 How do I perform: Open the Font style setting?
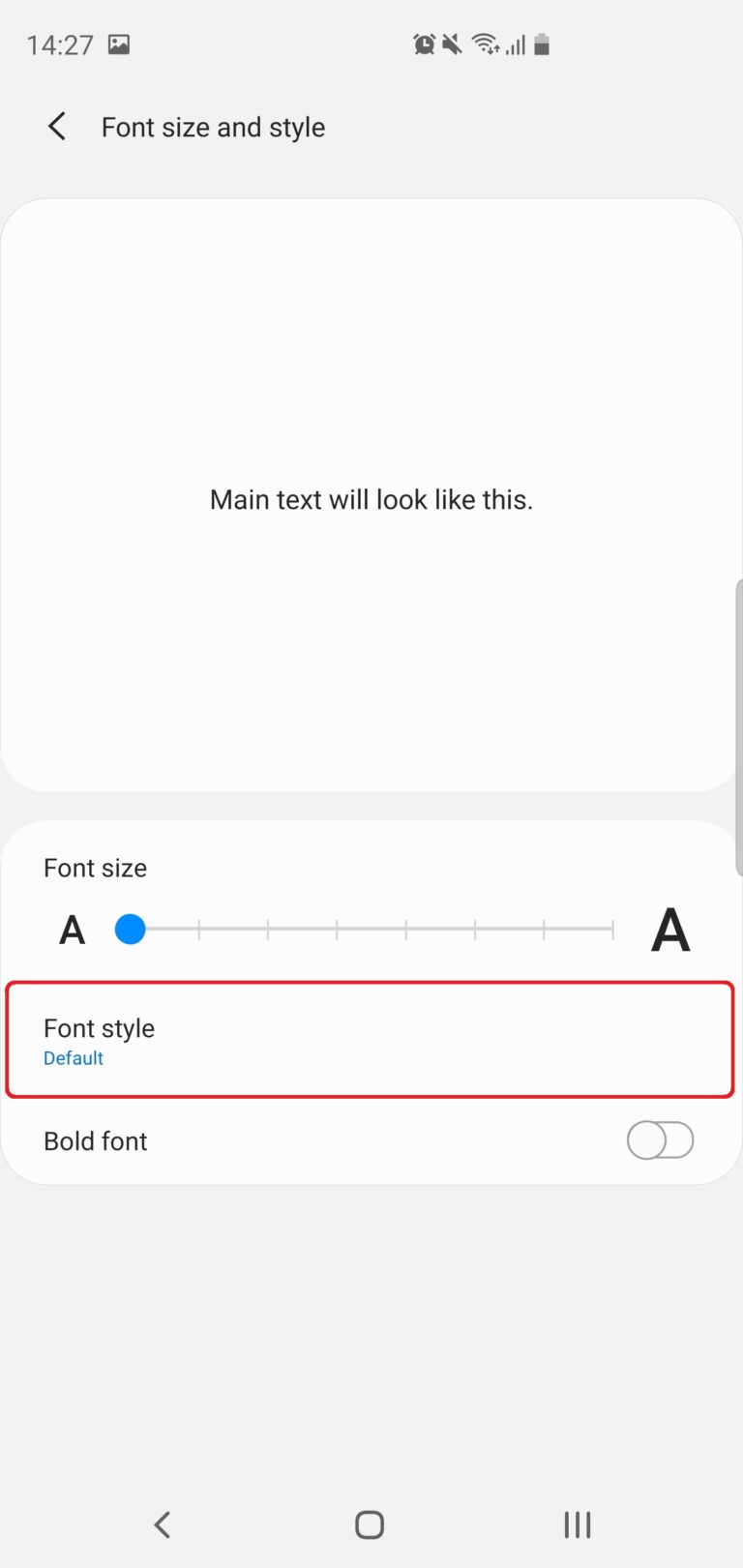click(370, 1040)
